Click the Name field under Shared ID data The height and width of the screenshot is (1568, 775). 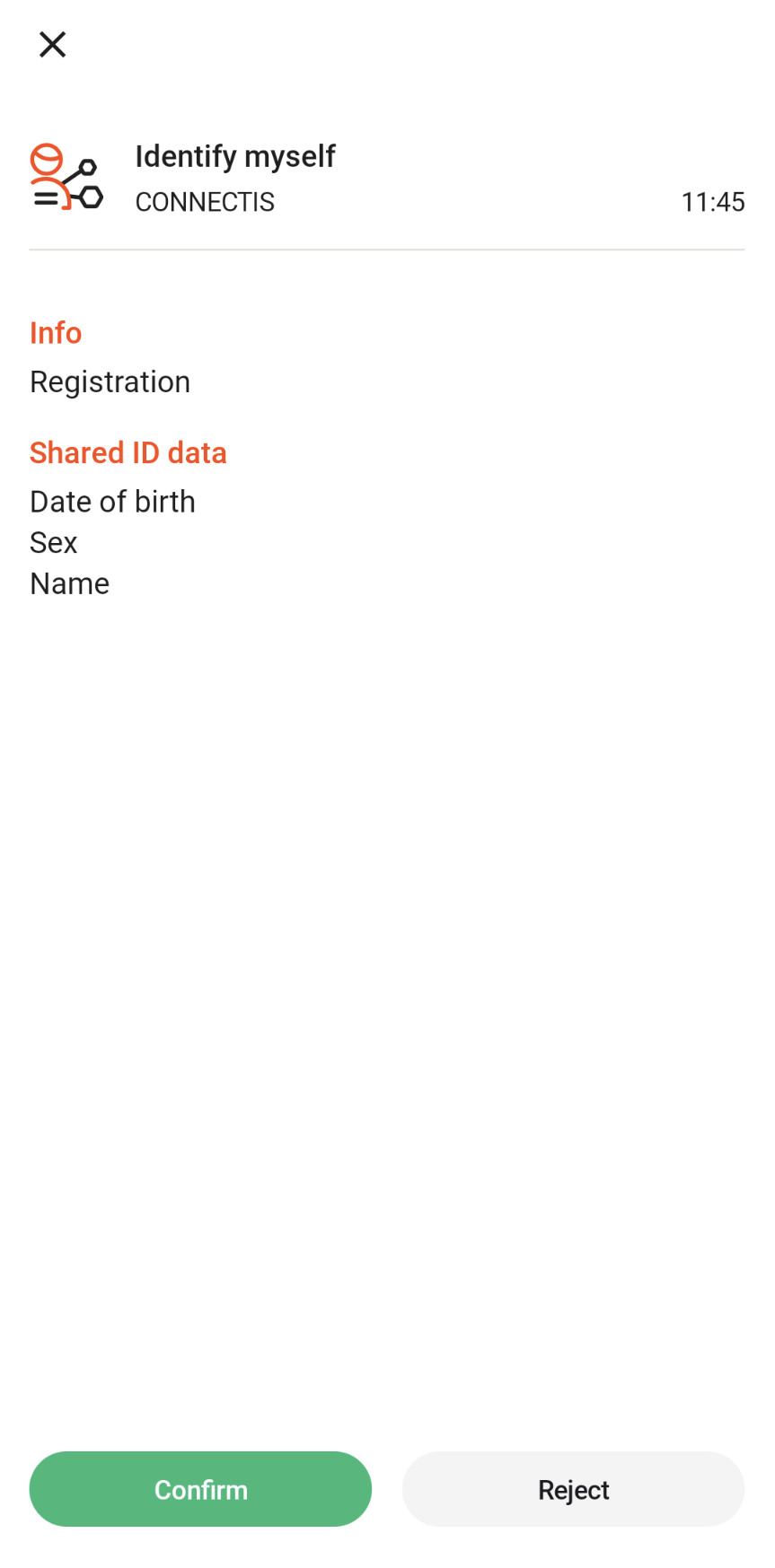point(69,583)
